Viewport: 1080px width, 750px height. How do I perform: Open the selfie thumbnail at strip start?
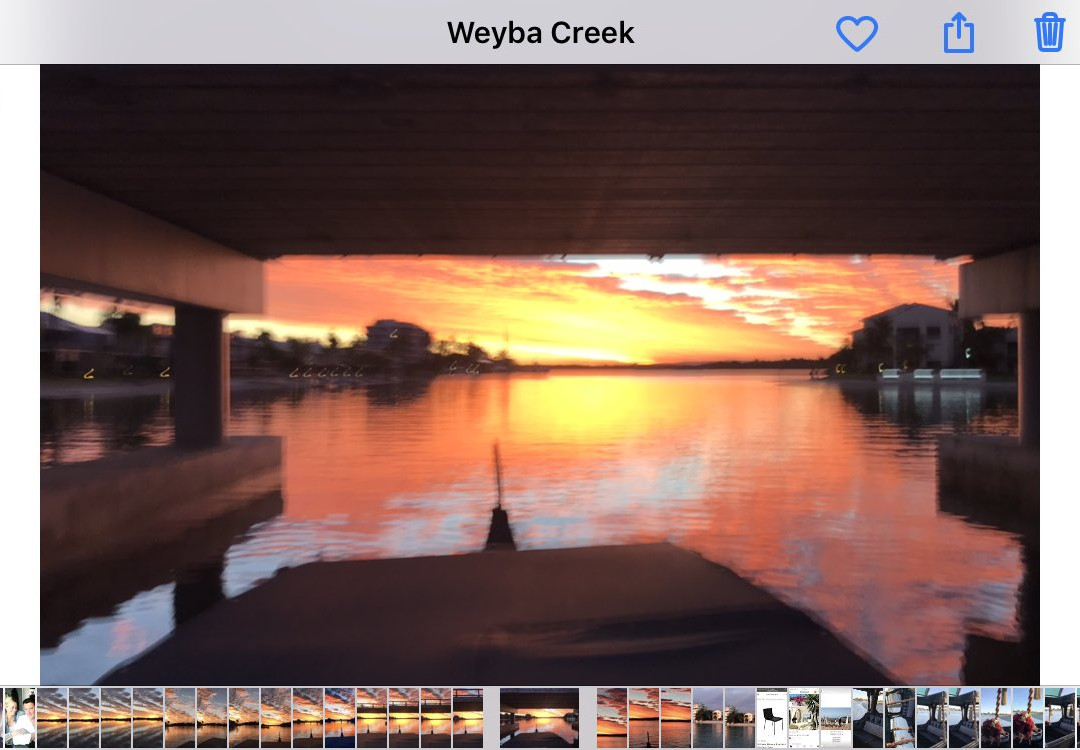click(x=18, y=717)
